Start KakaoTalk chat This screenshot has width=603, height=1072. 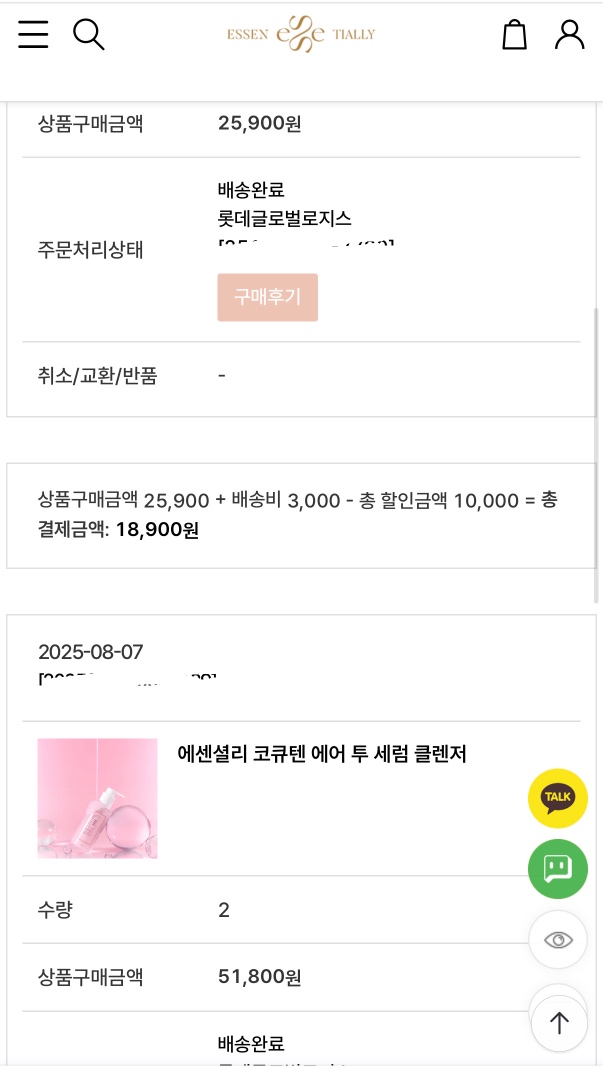click(557, 798)
